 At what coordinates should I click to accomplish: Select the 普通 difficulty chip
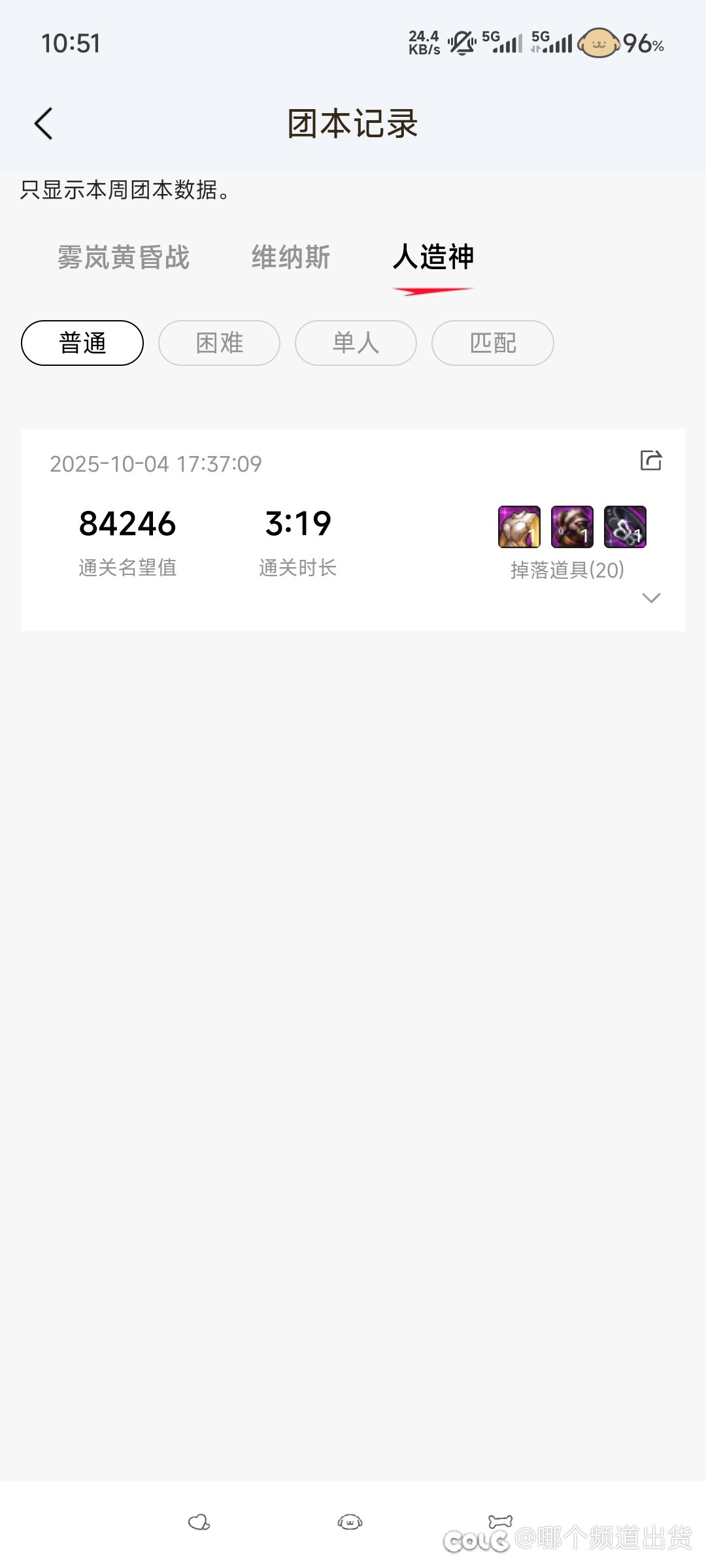tap(82, 343)
